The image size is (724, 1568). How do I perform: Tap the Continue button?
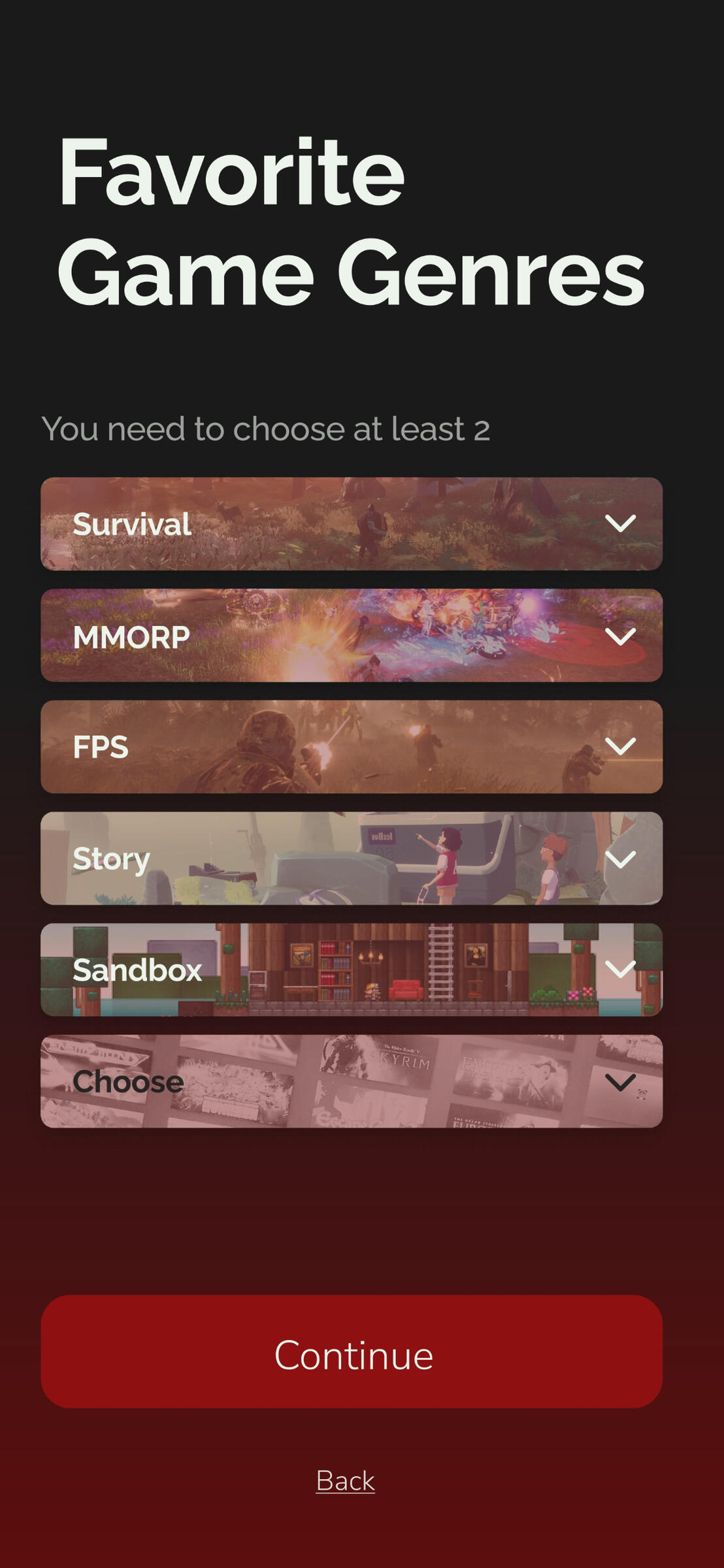pos(352,1351)
